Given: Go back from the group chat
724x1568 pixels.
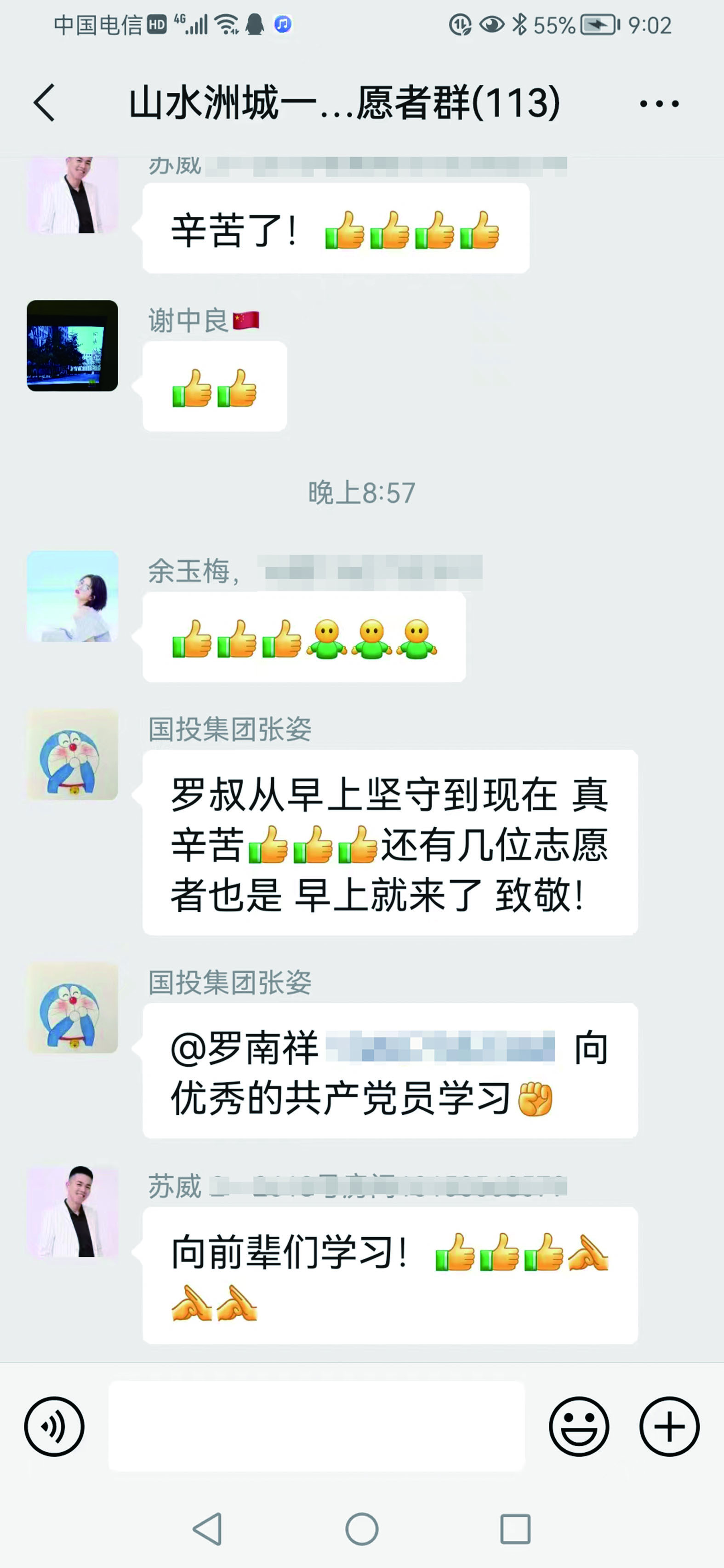Looking at the screenshot, I should [45, 103].
